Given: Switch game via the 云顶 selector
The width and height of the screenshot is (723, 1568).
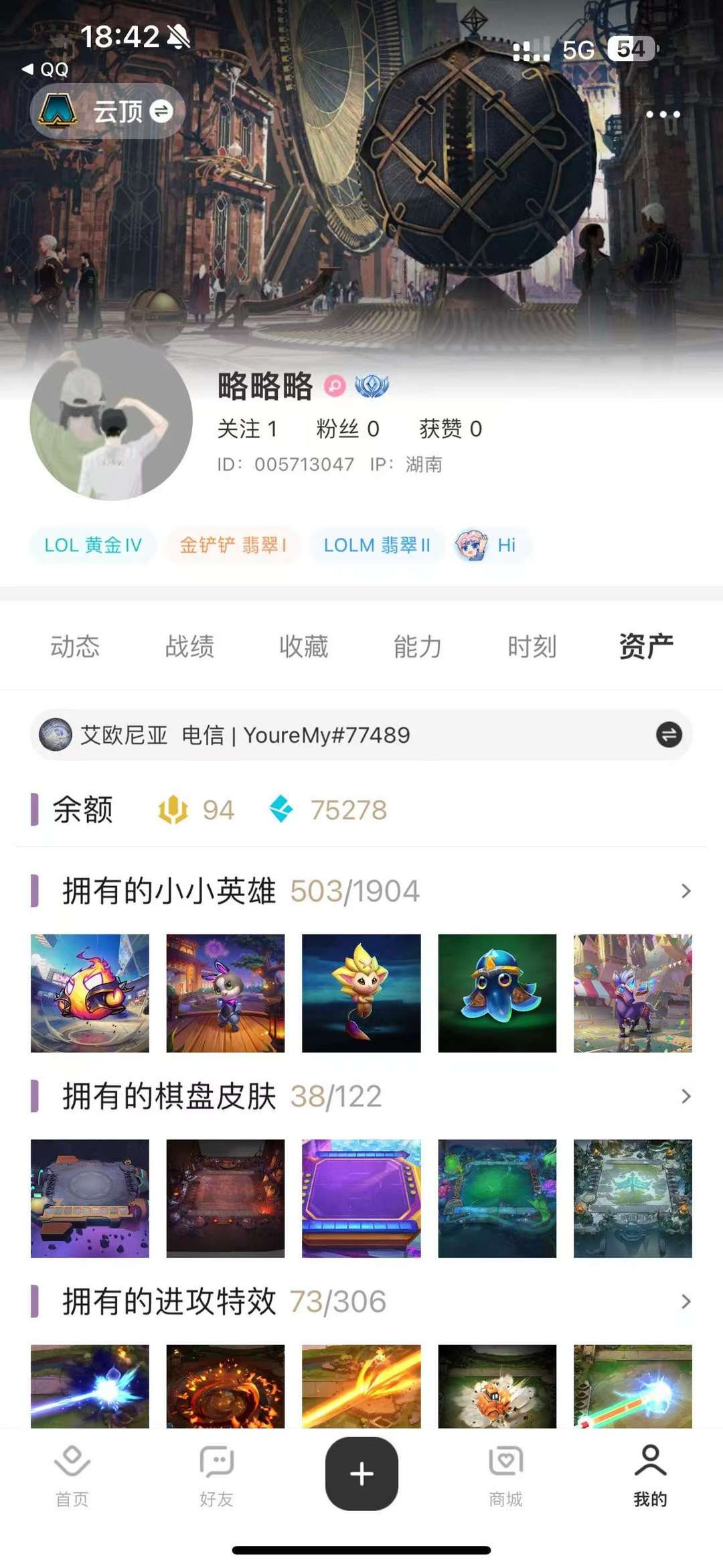Looking at the screenshot, I should pyautogui.click(x=107, y=111).
